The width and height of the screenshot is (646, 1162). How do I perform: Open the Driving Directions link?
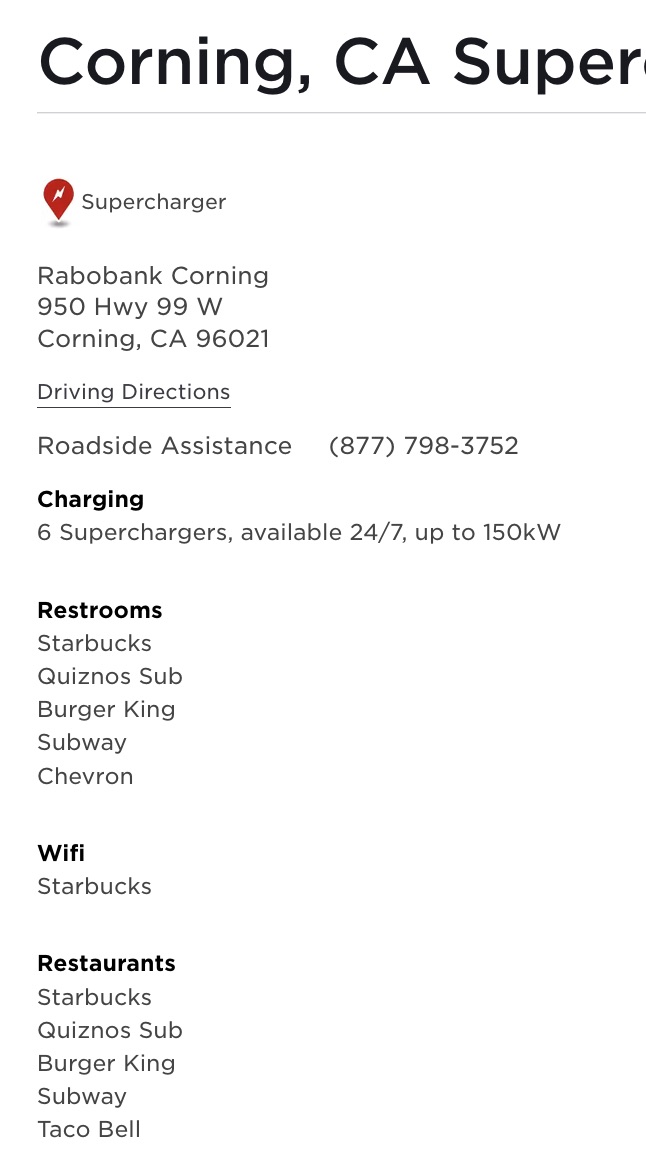click(134, 392)
